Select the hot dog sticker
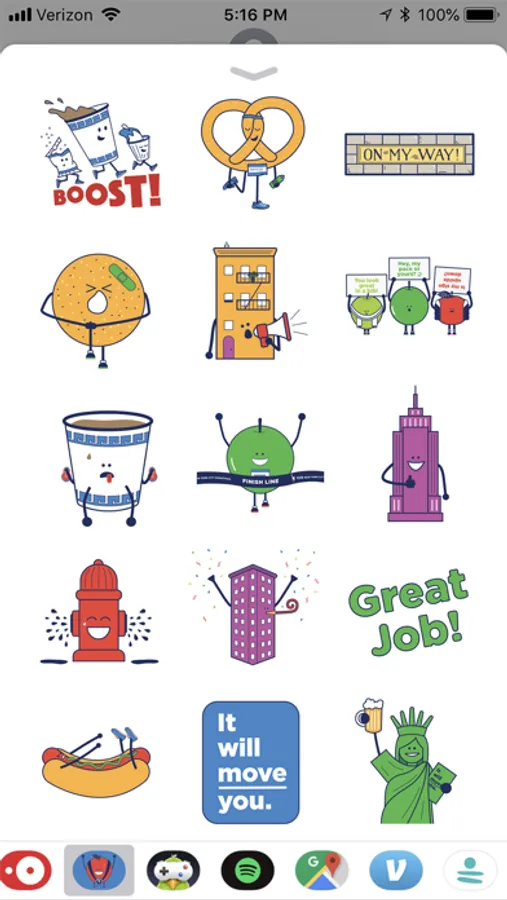Viewport: 507px width, 900px height. (x=96, y=761)
